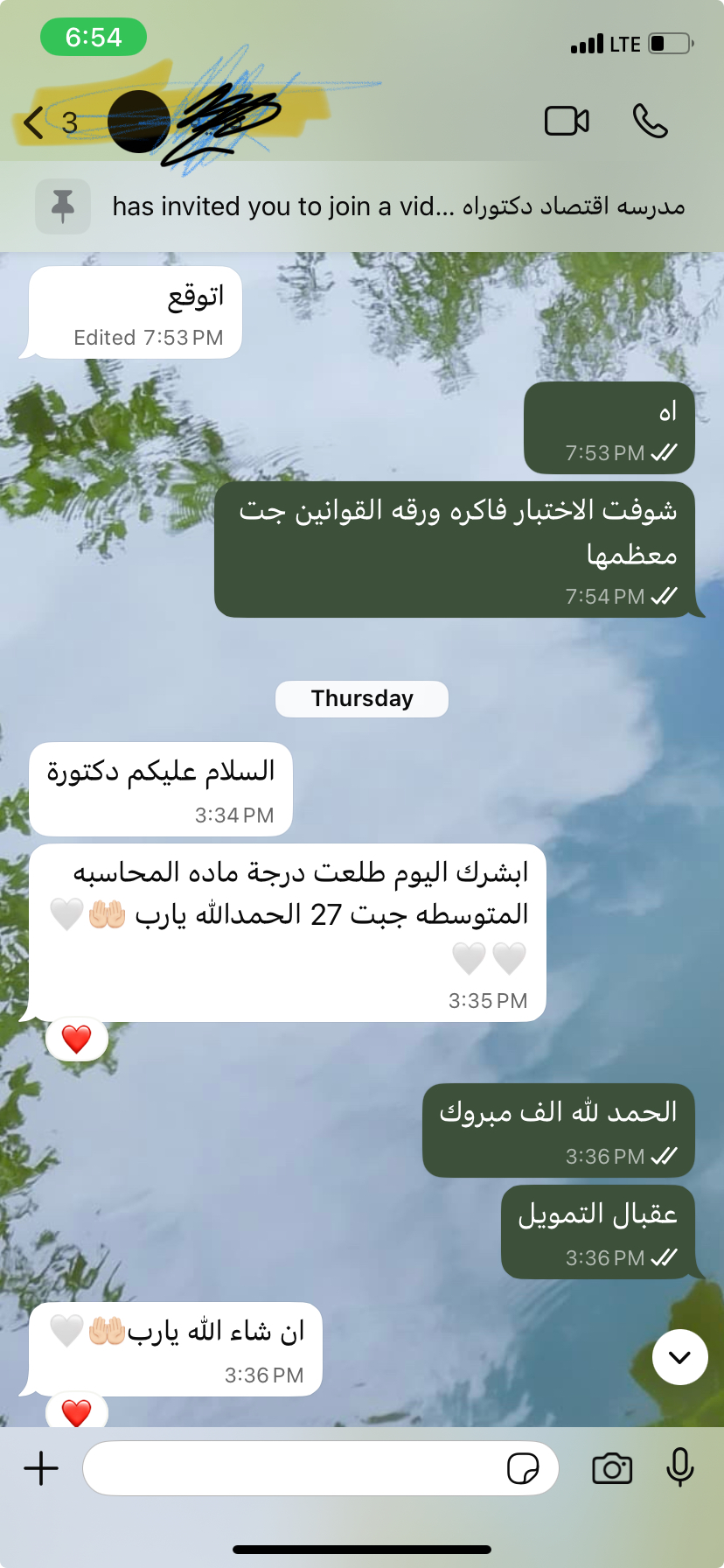Open the contact's profile picture
Viewport: 724px width, 1568px height.
(x=138, y=122)
